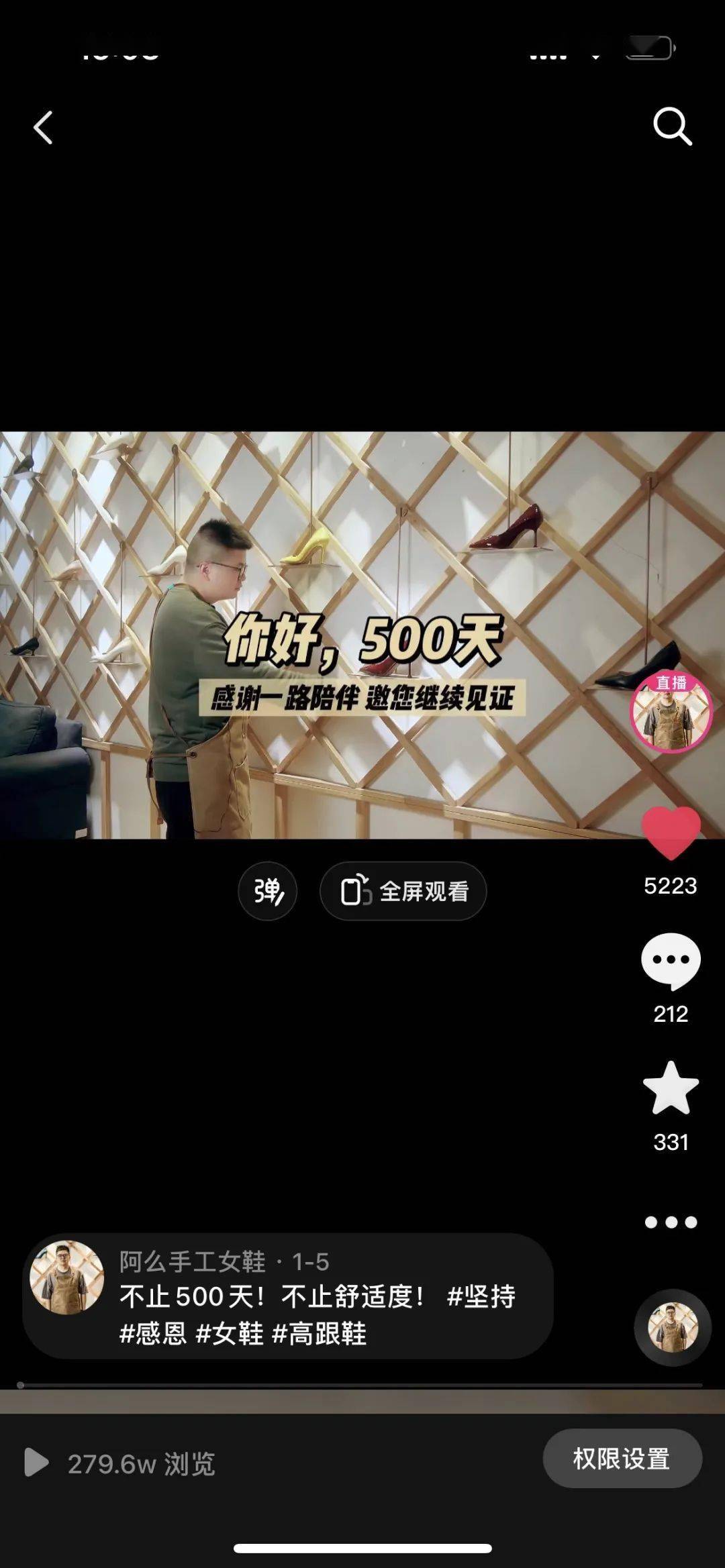Open the author's 直播 live avatar
Screen dimensions: 725x1568
[671, 713]
